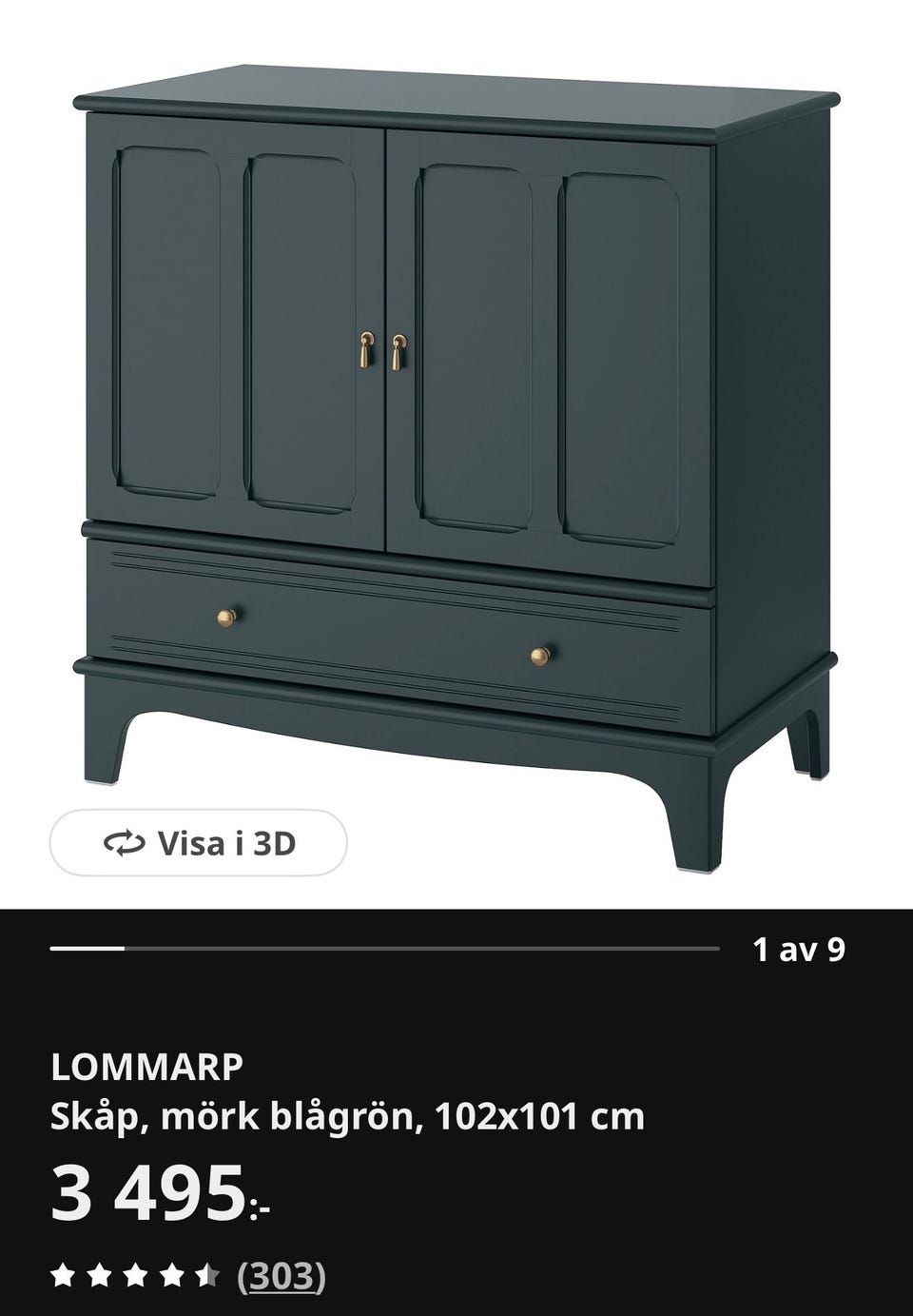Screen dimensions: 913x1316
Task: Tap the Visa i 3D button
Action: click(x=199, y=843)
